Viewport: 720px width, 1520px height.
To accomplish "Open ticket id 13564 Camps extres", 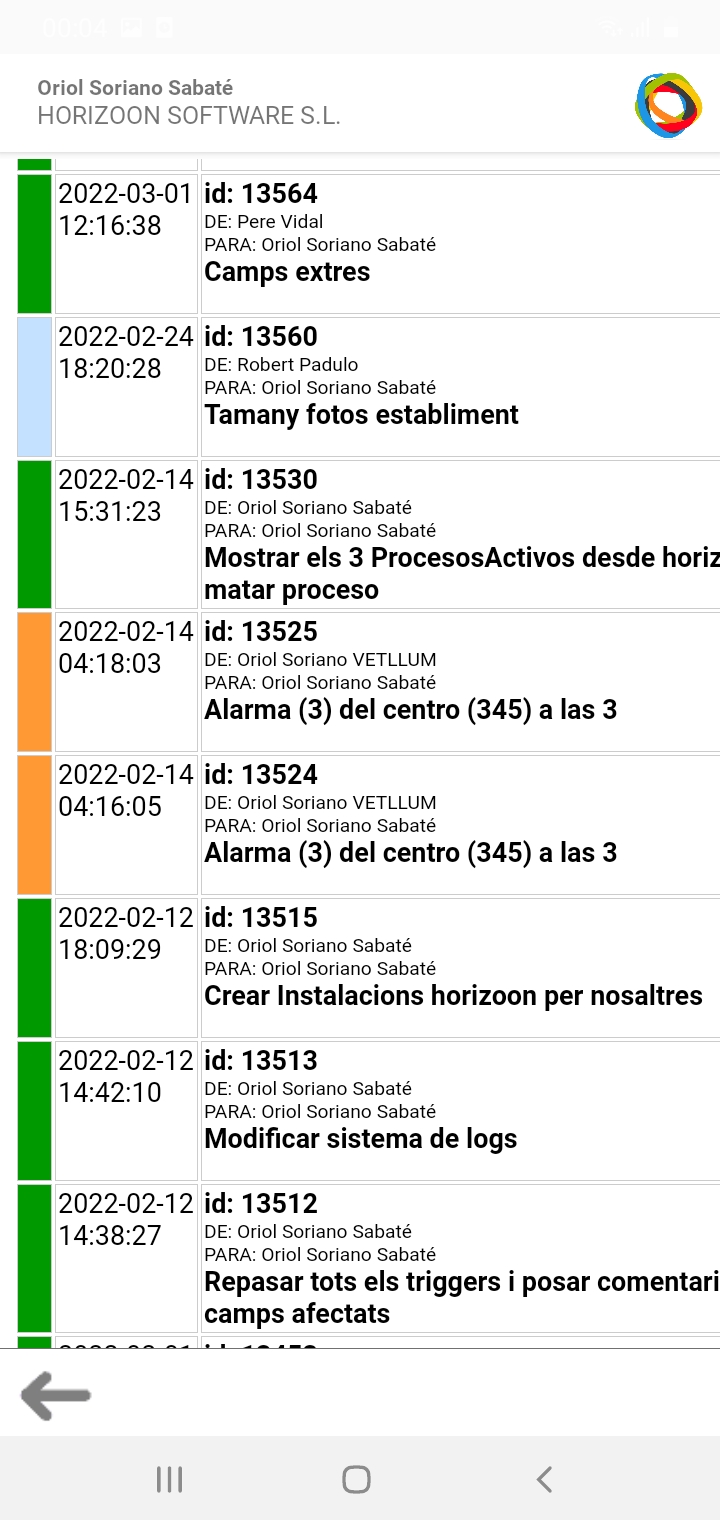I will pyautogui.click(x=369, y=243).
